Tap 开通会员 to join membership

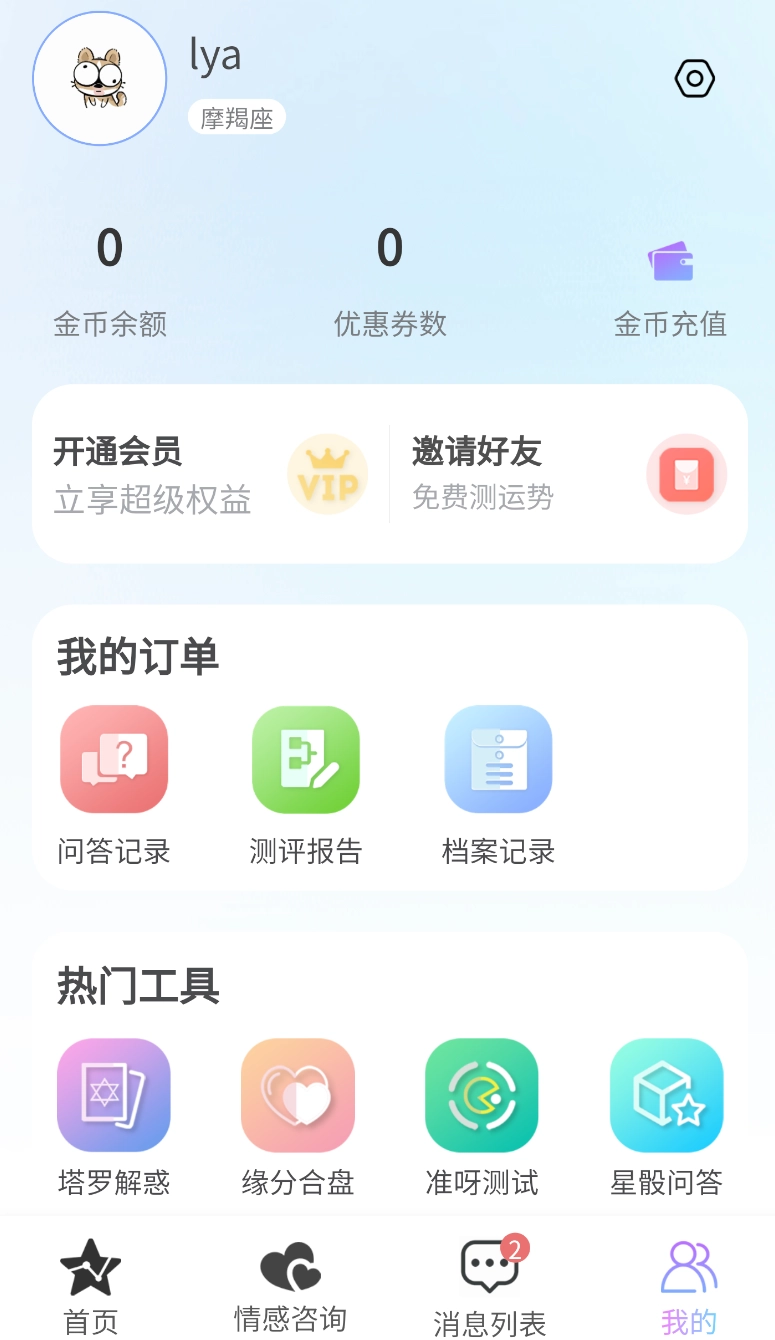pos(118,452)
